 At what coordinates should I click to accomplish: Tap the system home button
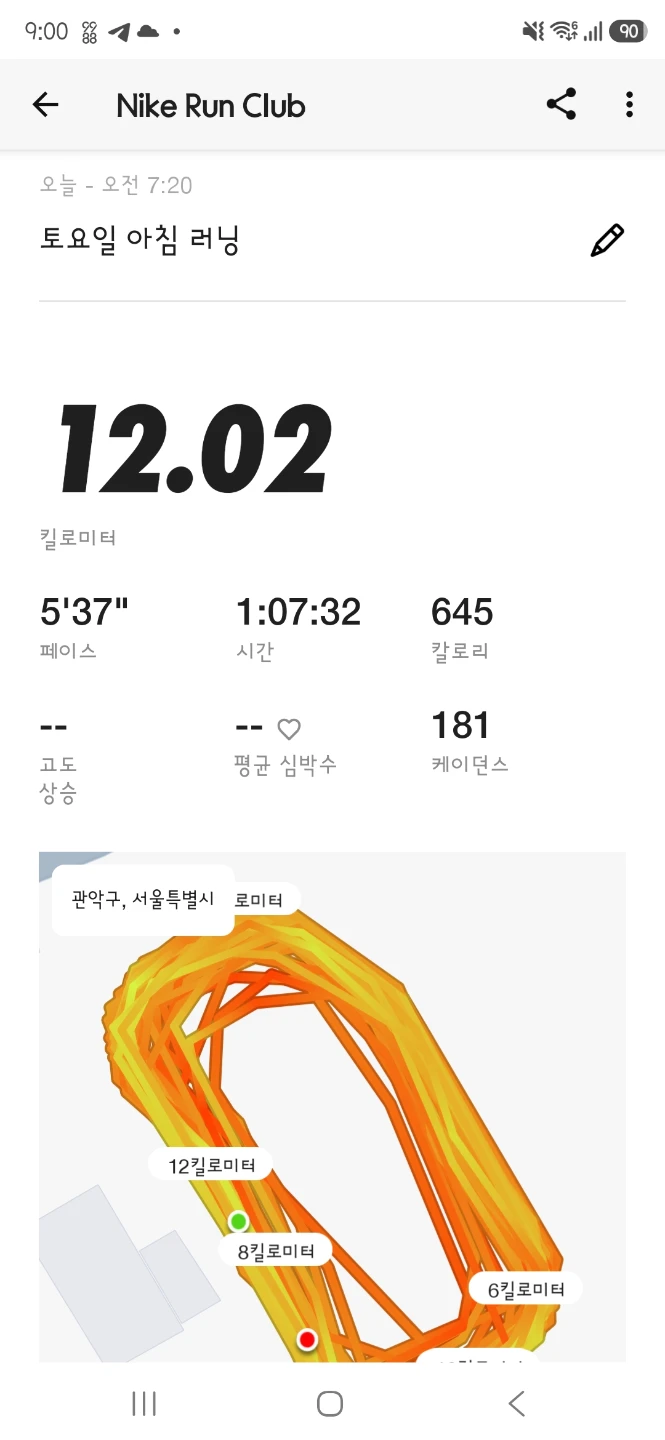(330, 1404)
